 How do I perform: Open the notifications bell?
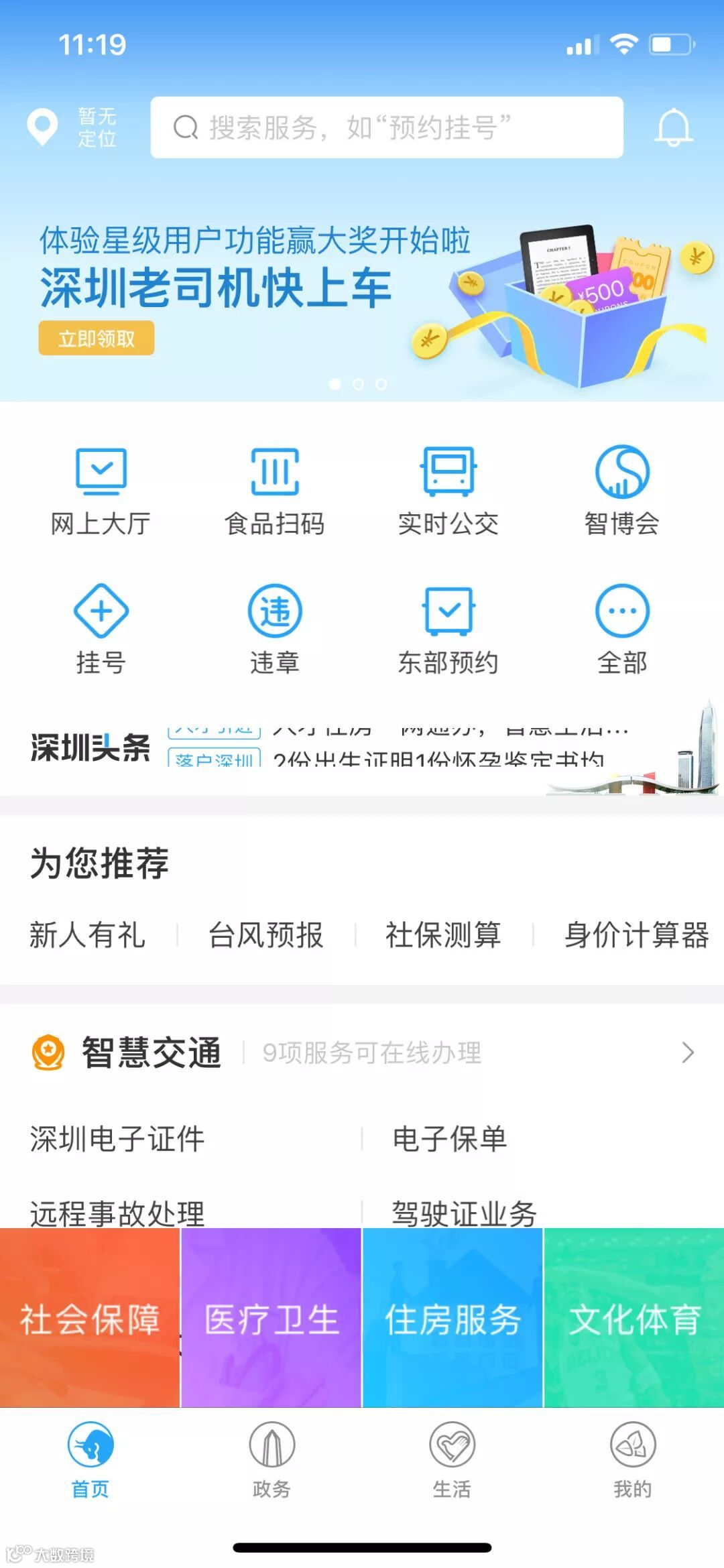coord(673,127)
